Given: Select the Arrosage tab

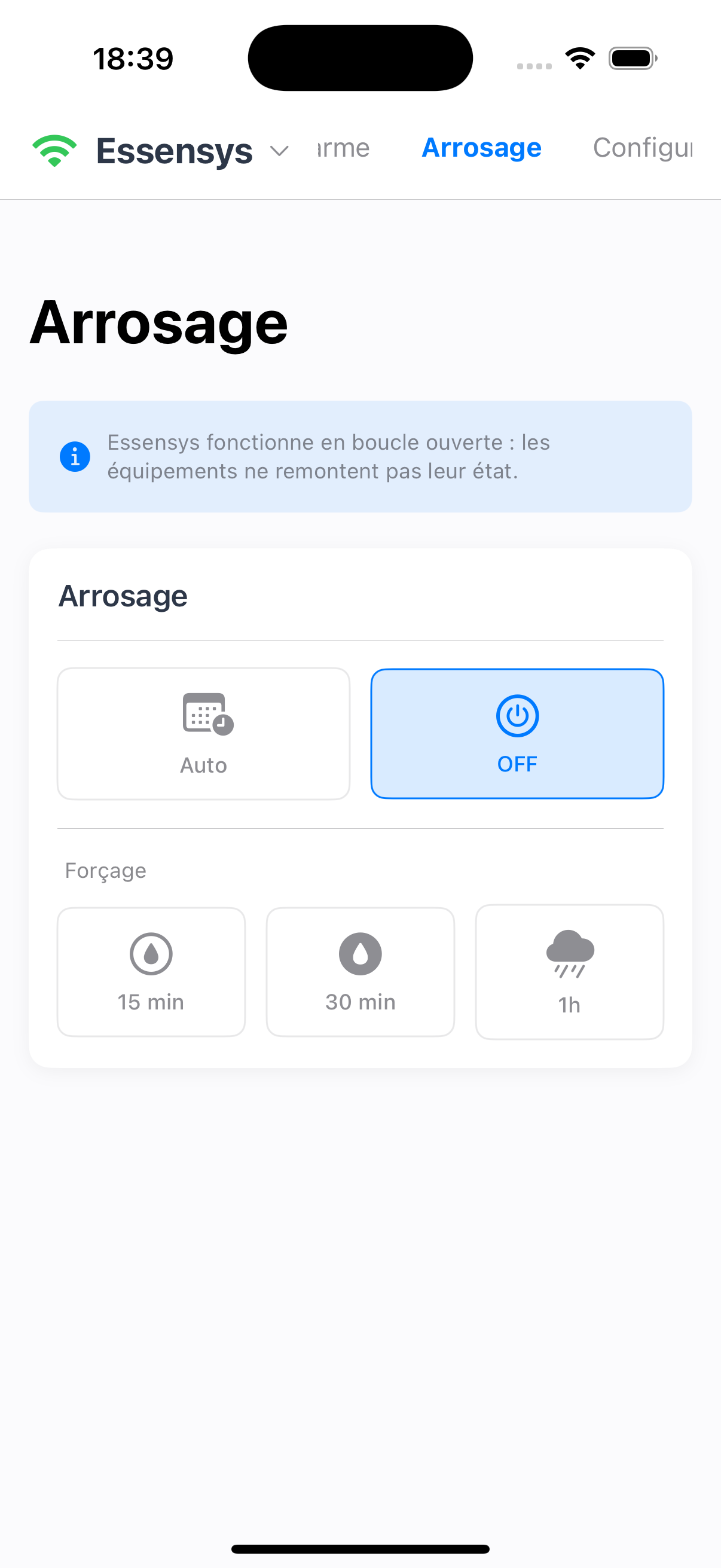Looking at the screenshot, I should [481, 148].
